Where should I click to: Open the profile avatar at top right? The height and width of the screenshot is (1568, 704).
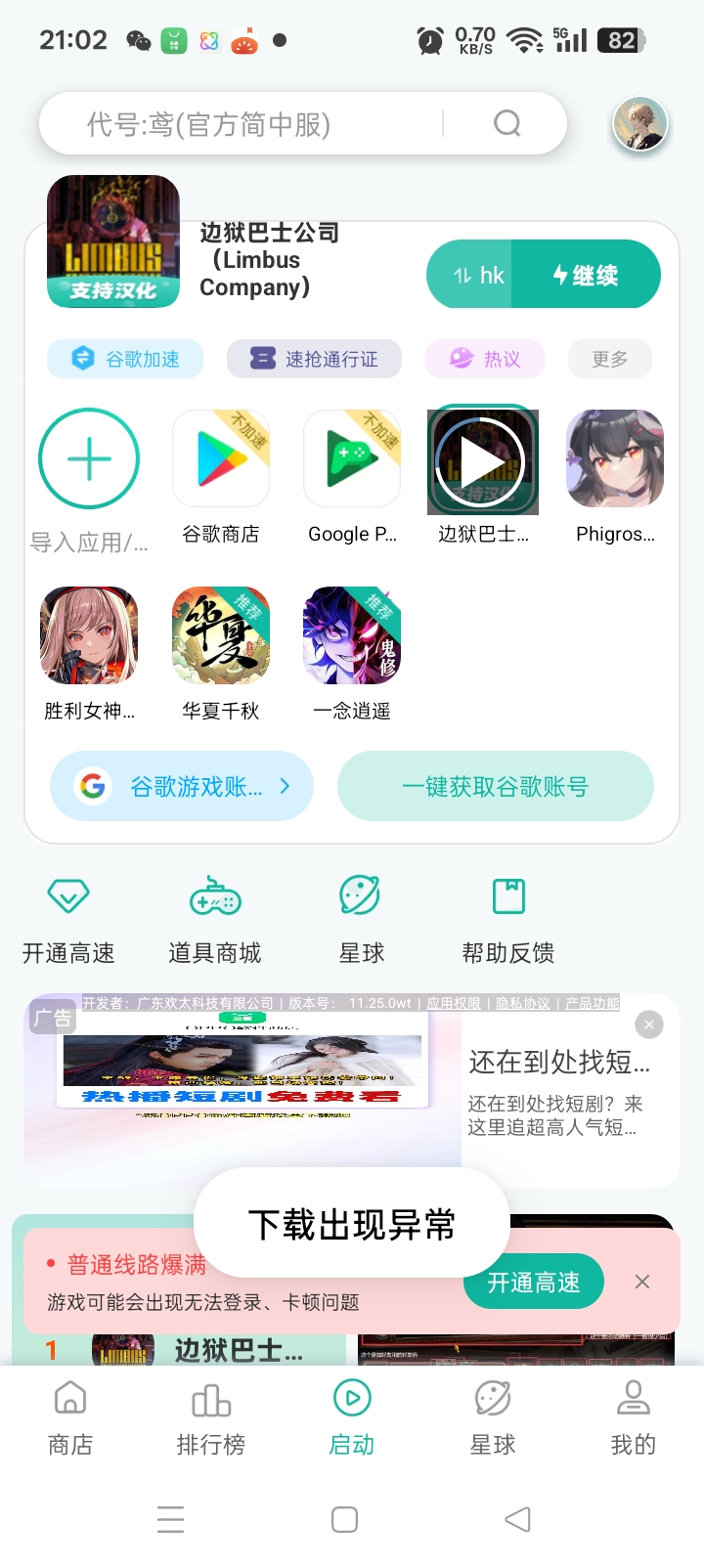click(x=639, y=124)
